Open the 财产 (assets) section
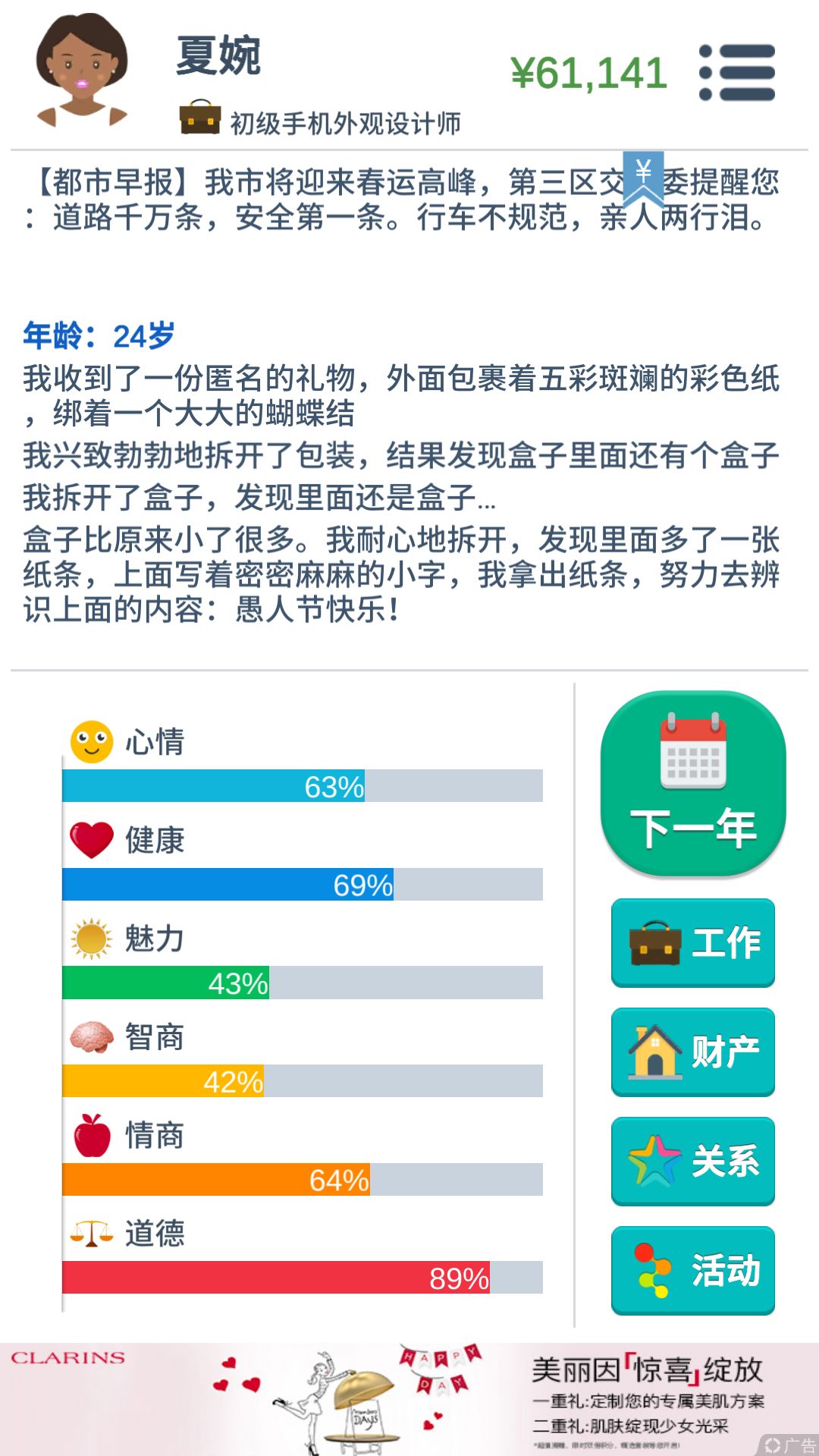Screen dimensions: 819x1456 [x=693, y=1052]
